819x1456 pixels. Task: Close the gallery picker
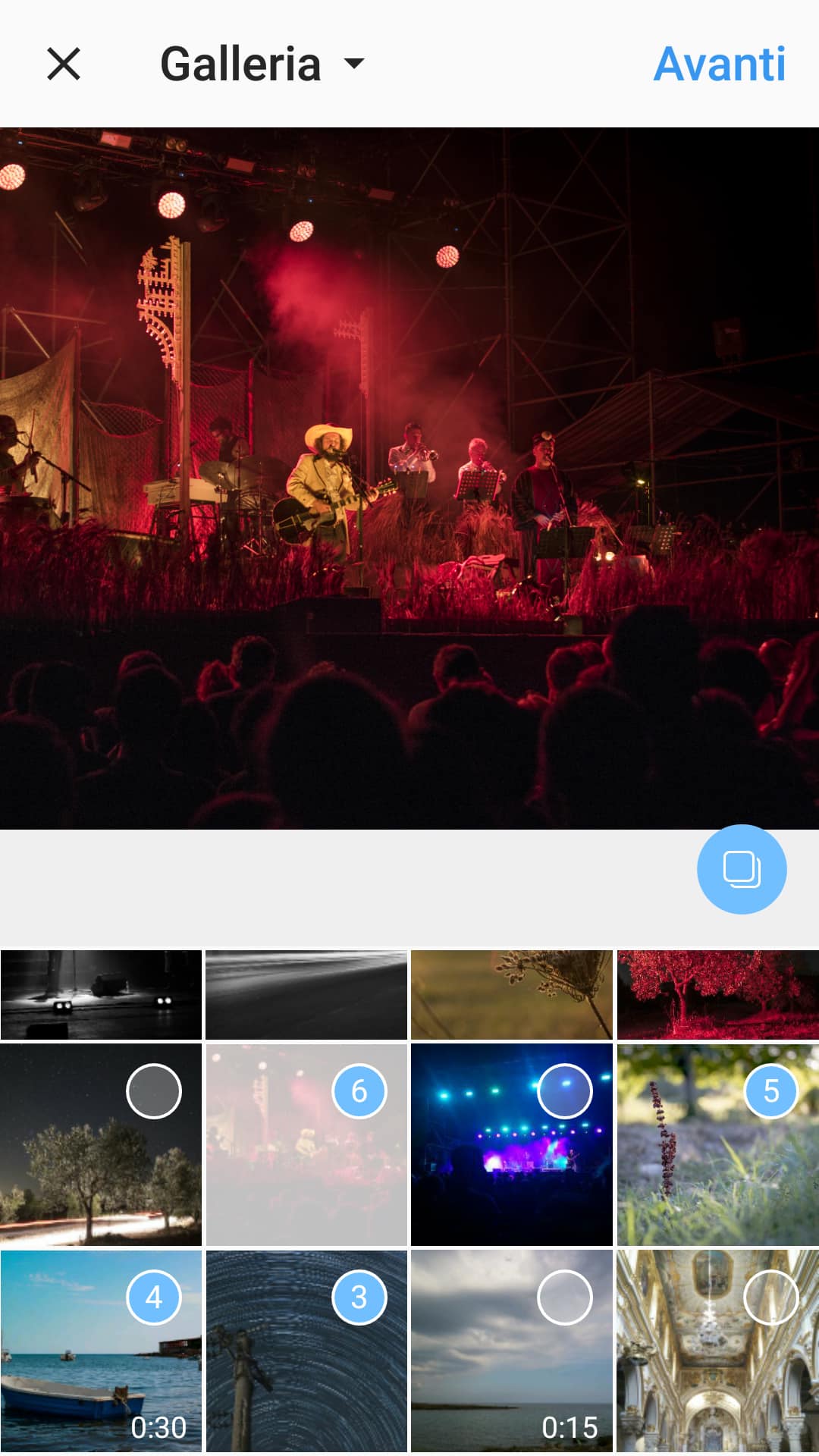64,64
